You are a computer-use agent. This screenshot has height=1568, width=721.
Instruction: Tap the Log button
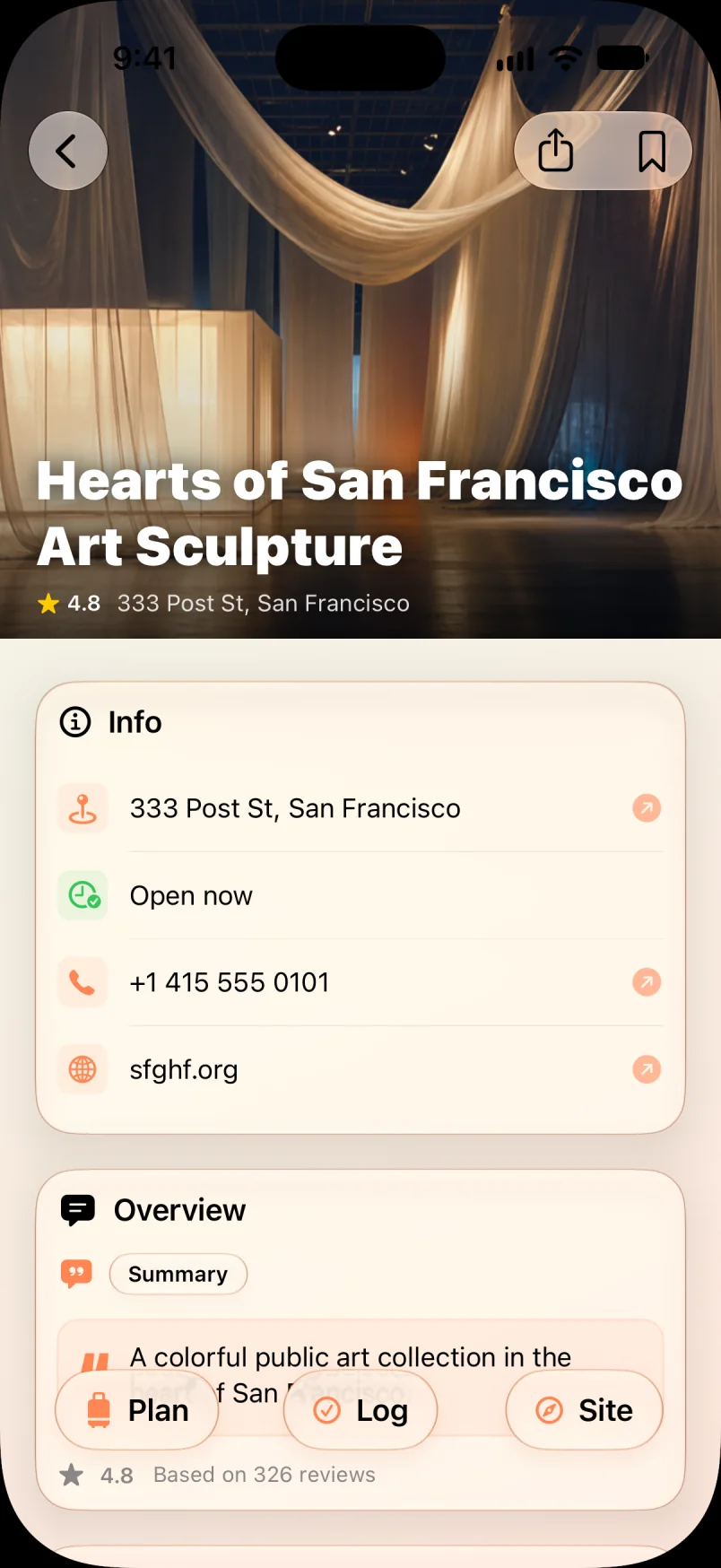[360, 1410]
